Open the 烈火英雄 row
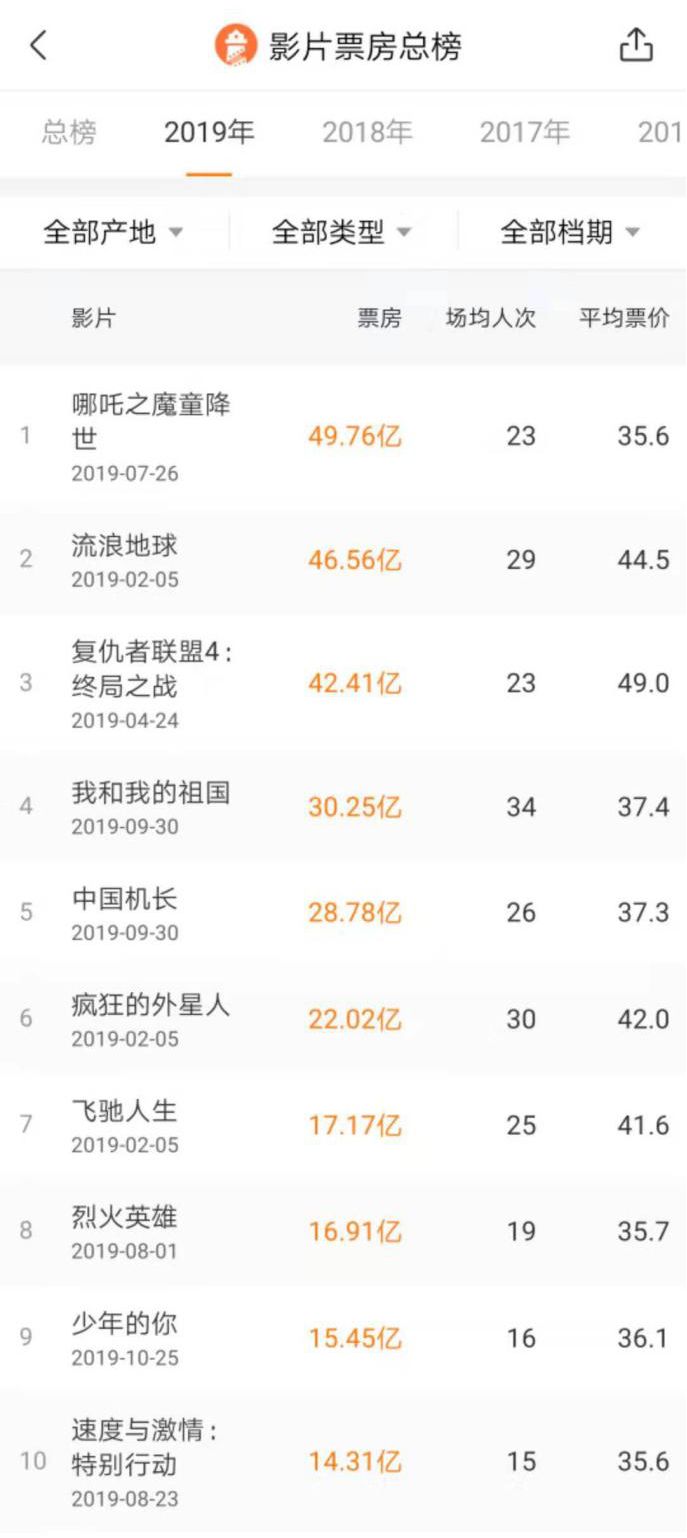The height and width of the screenshot is (1538, 687). (x=343, y=1231)
